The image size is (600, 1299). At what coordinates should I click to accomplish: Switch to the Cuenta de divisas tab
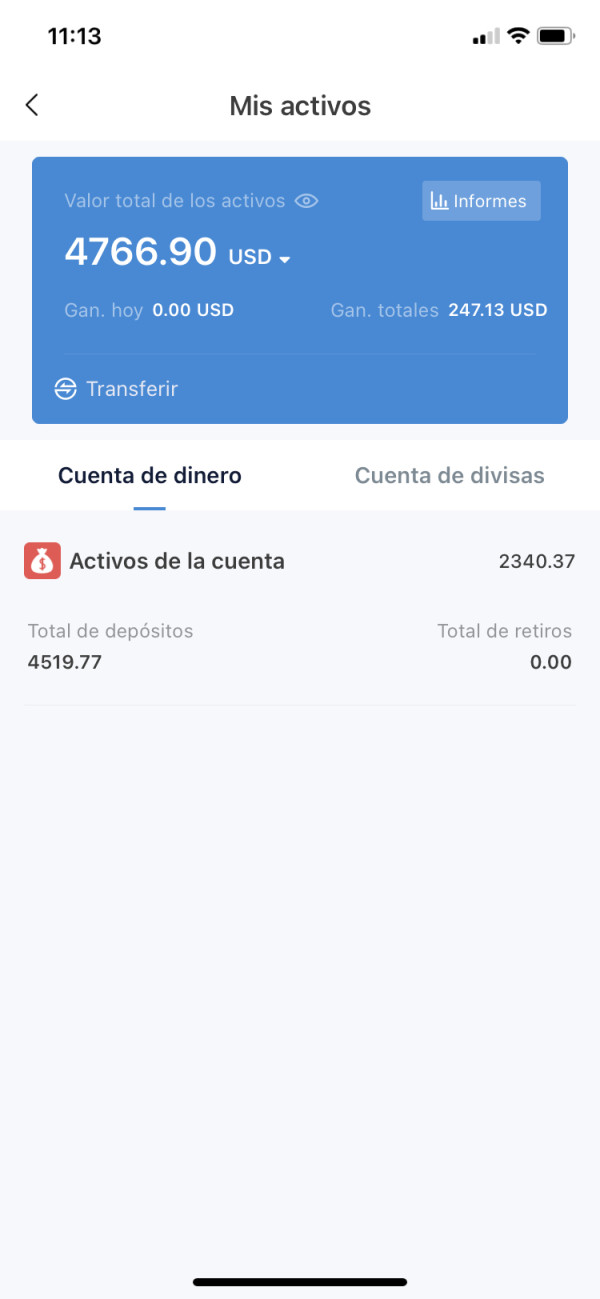tap(450, 475)
